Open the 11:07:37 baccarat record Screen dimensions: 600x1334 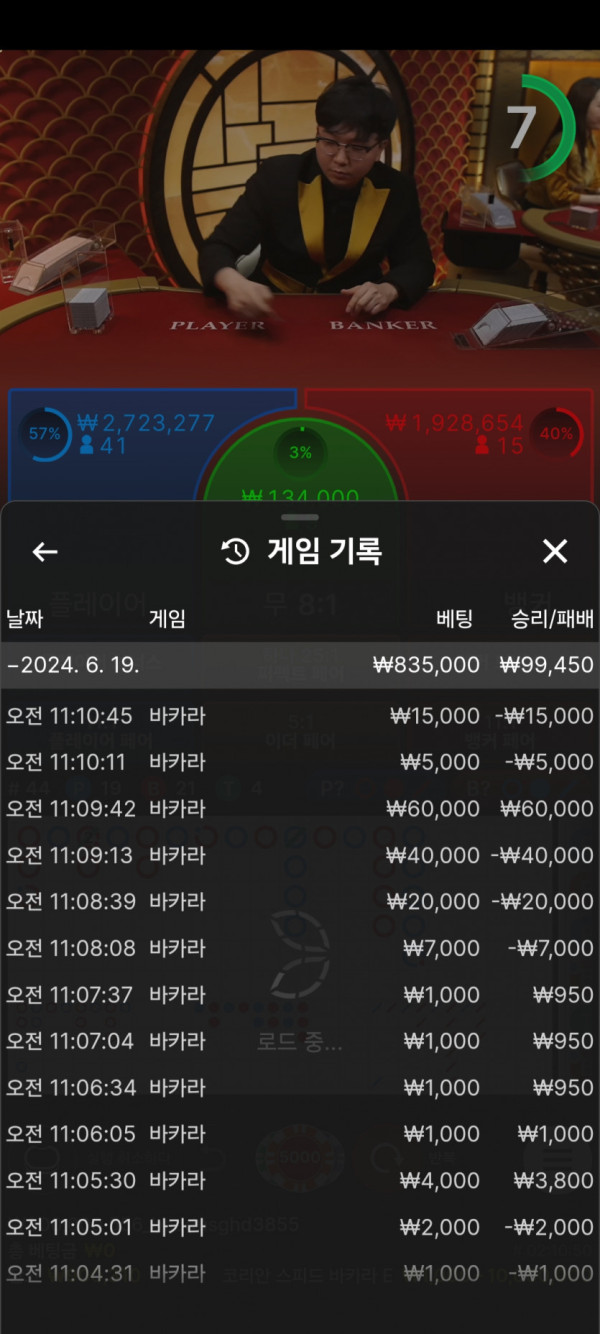pos(300,995)
